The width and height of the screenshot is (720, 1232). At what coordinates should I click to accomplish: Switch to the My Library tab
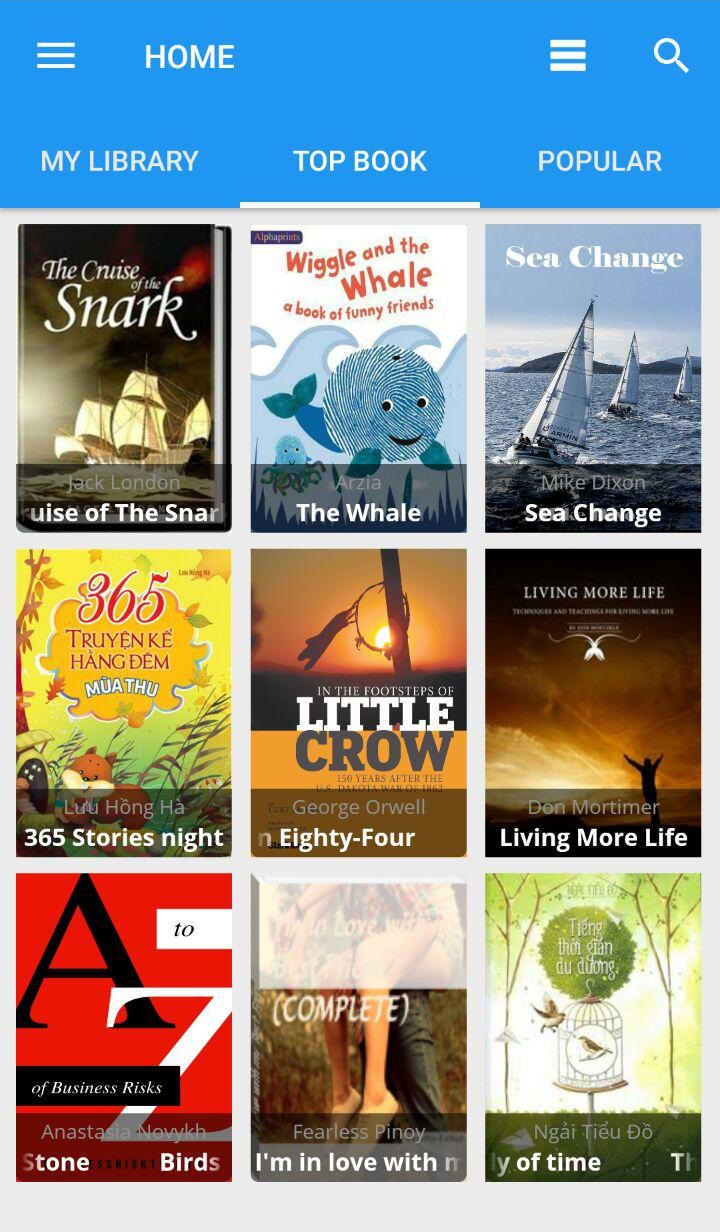coord(119,161)
